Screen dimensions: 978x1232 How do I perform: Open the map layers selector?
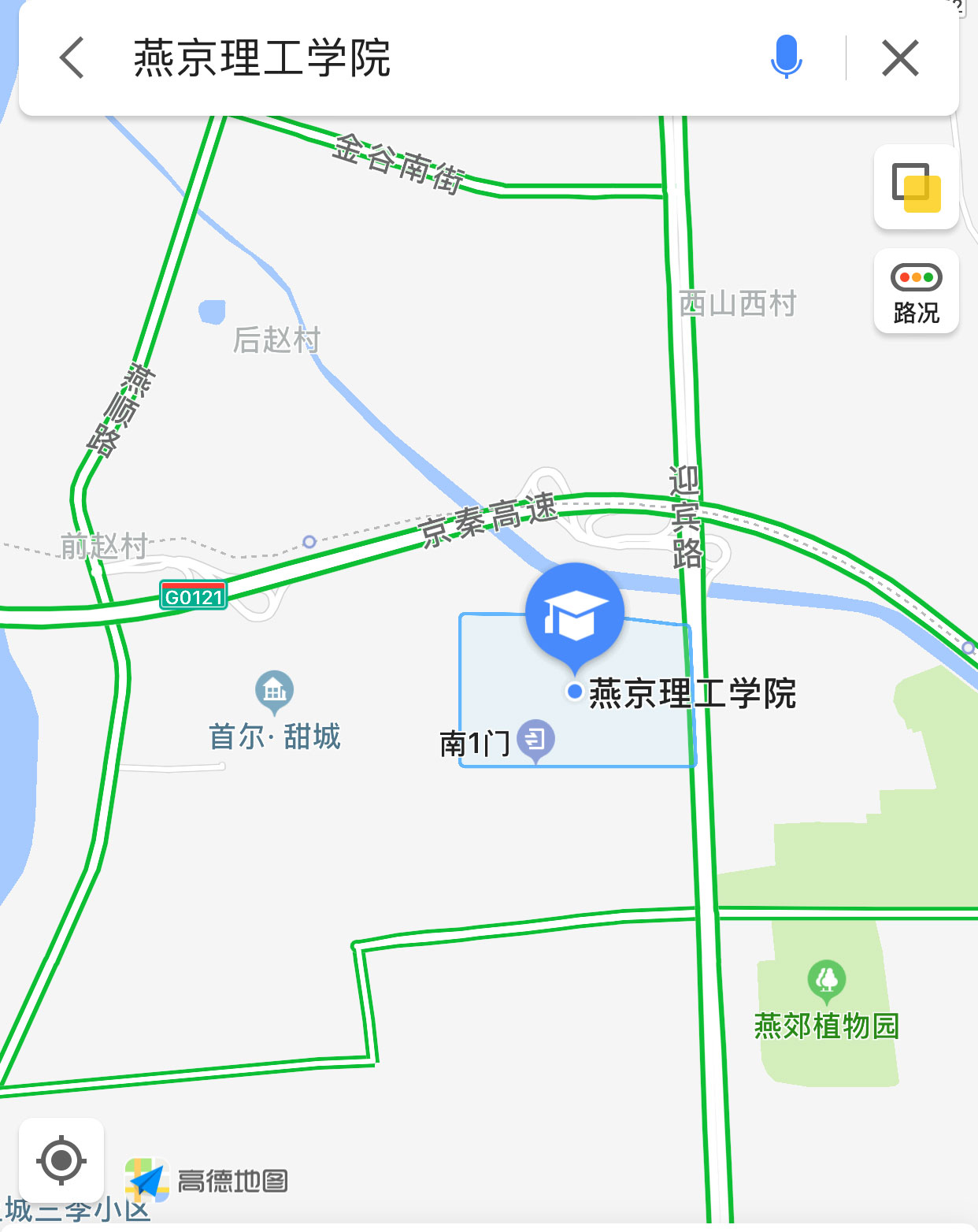916,187
